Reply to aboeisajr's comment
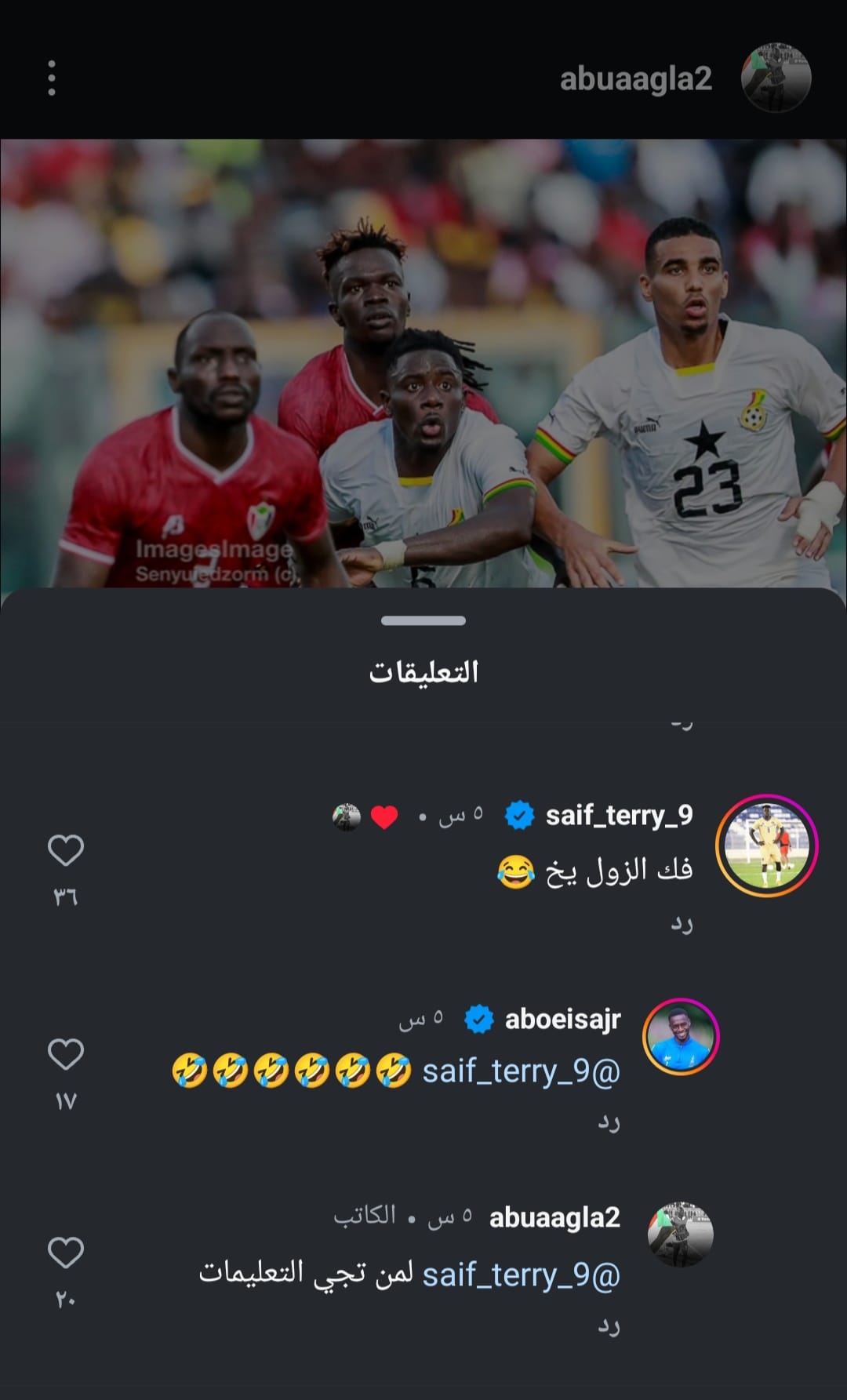Viewport: 847px width, 1400px height. tap(609, 1122)
